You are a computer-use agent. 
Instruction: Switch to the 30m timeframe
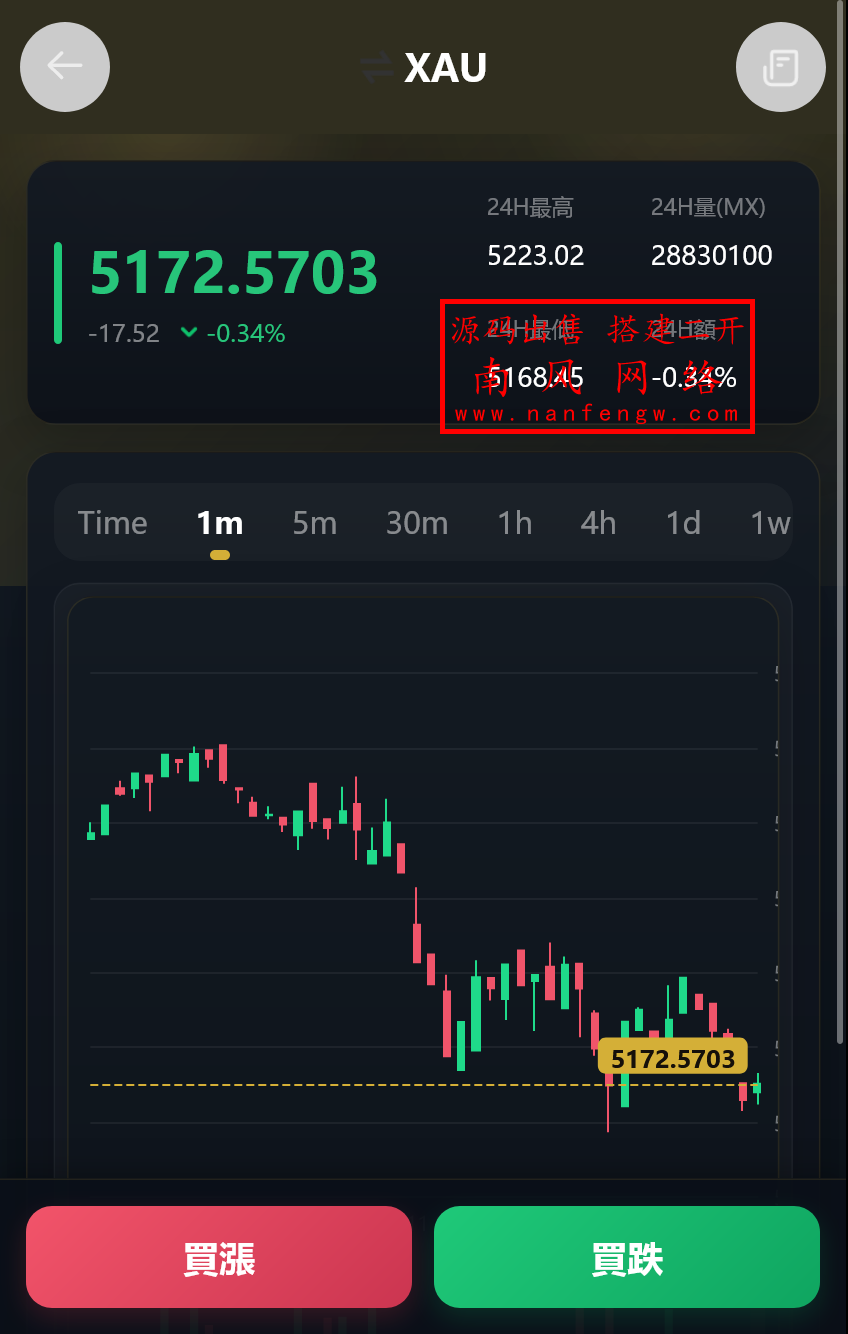tap(416, 522)
